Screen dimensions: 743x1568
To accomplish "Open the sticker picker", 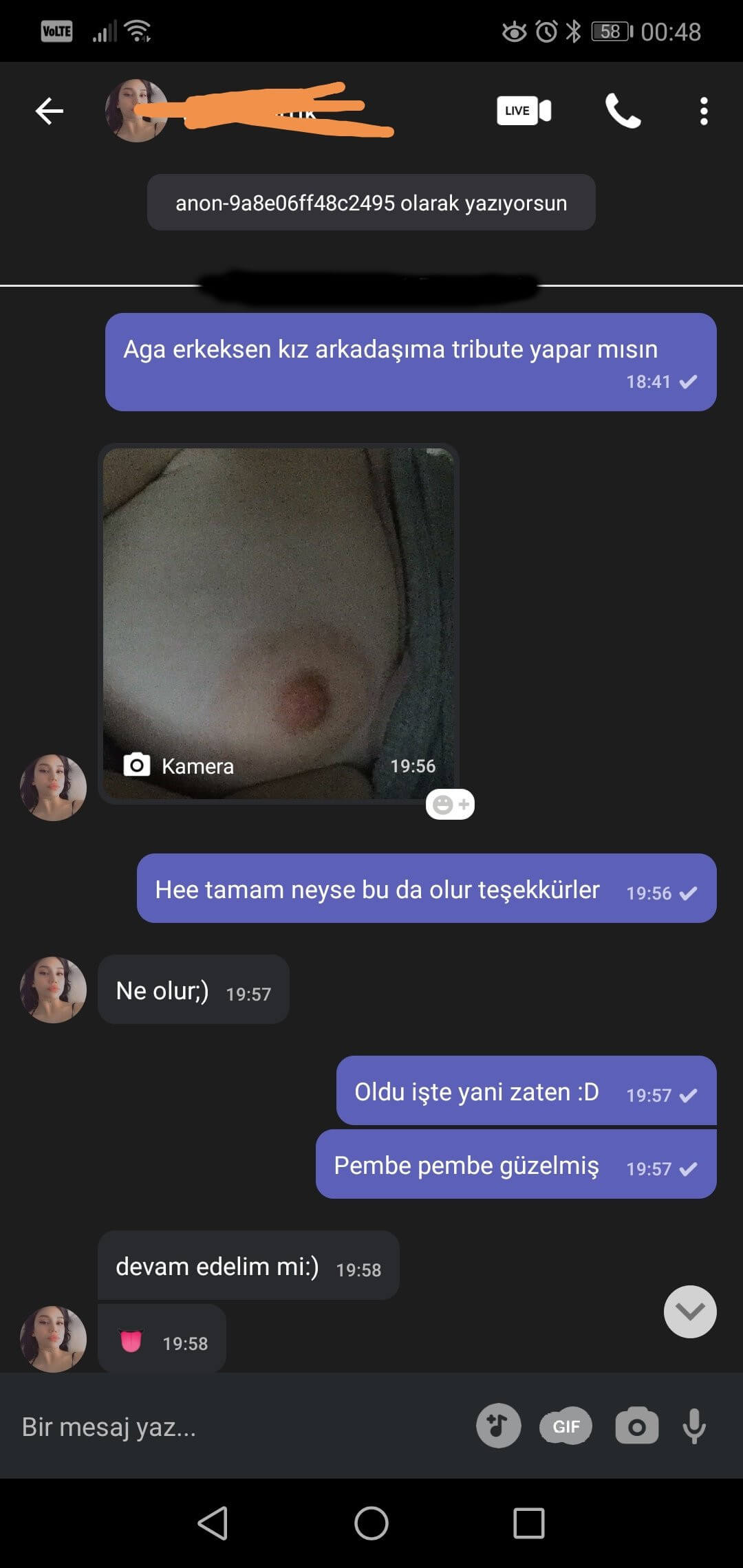I will (x=498, y=1427).
